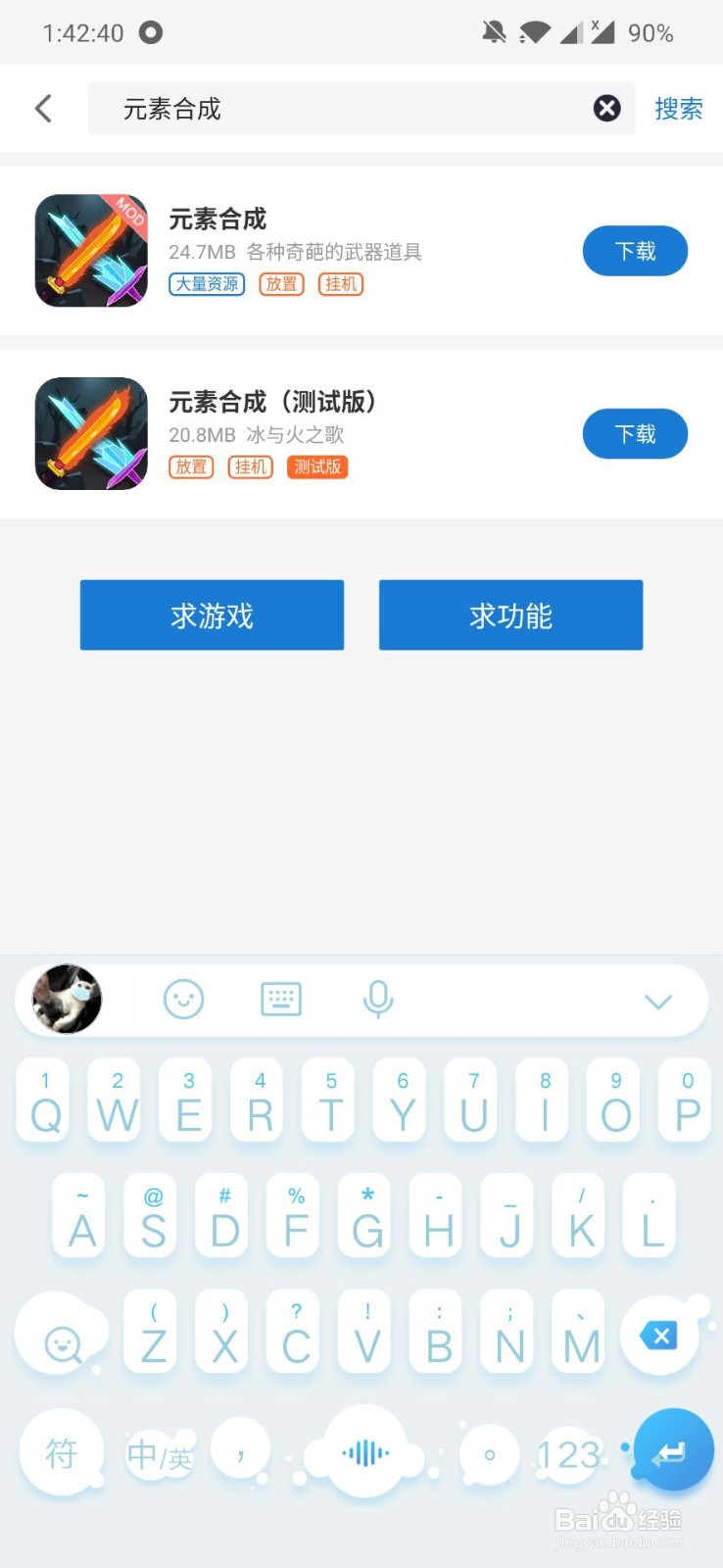Switch to the number keypad via 123
Image resolution: width=723 pixels, height=1568 pixels.
568,1454
